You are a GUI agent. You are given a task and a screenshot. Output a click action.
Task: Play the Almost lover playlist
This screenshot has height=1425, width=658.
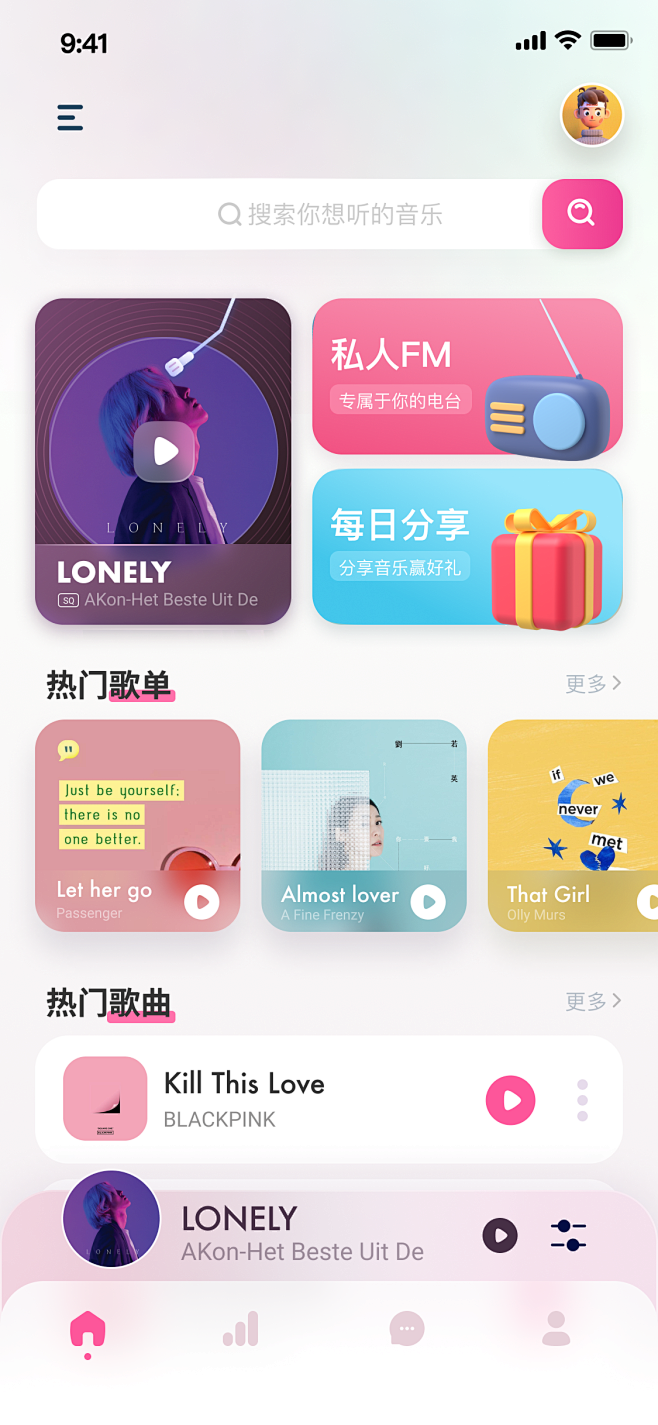point(428,902)
